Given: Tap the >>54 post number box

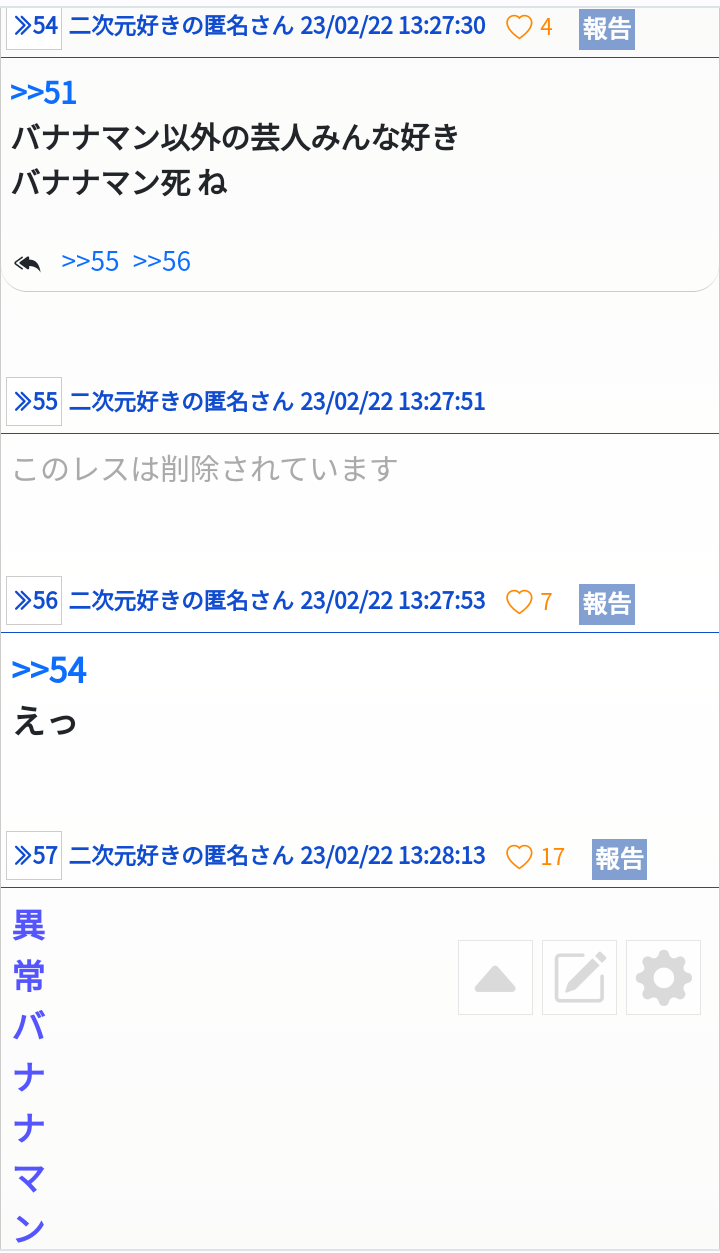Looking at the screenshot, I should (34, 27).
